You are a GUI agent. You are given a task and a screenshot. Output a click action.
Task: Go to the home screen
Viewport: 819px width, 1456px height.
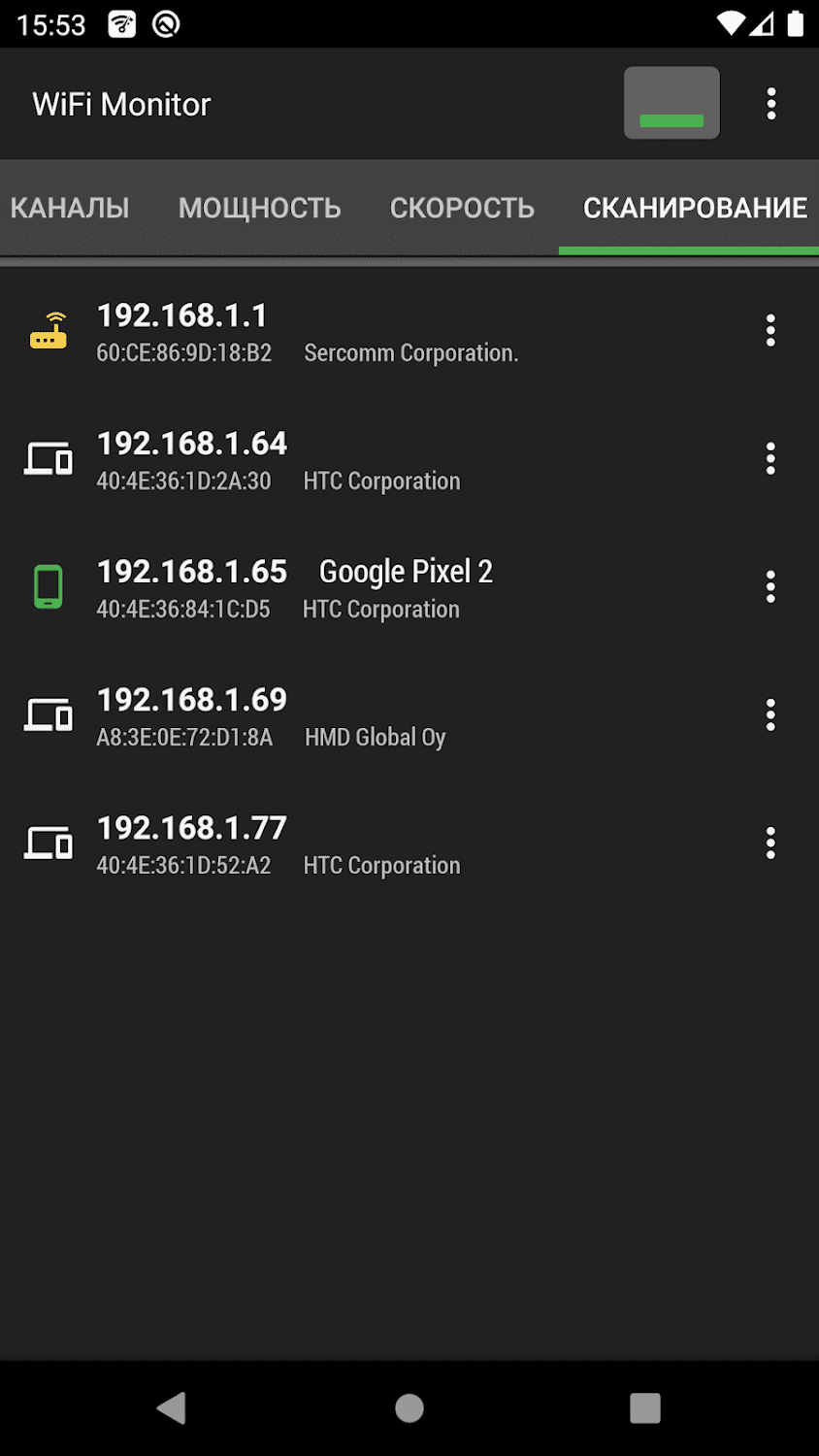pyautogui.click(x=409, y=1407)
